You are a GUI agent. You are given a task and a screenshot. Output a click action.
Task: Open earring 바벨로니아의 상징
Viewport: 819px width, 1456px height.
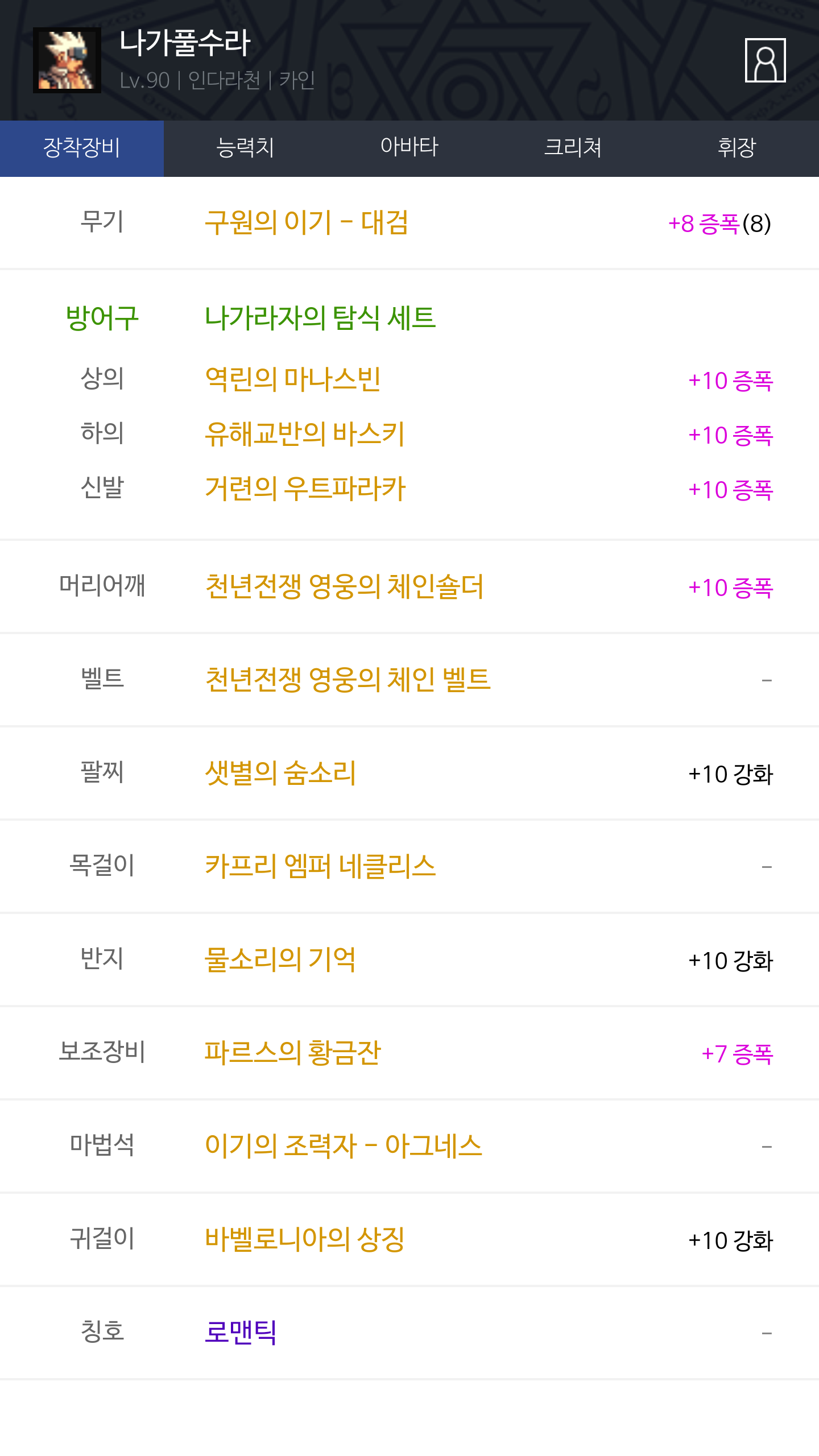(x=305, y=1239)
